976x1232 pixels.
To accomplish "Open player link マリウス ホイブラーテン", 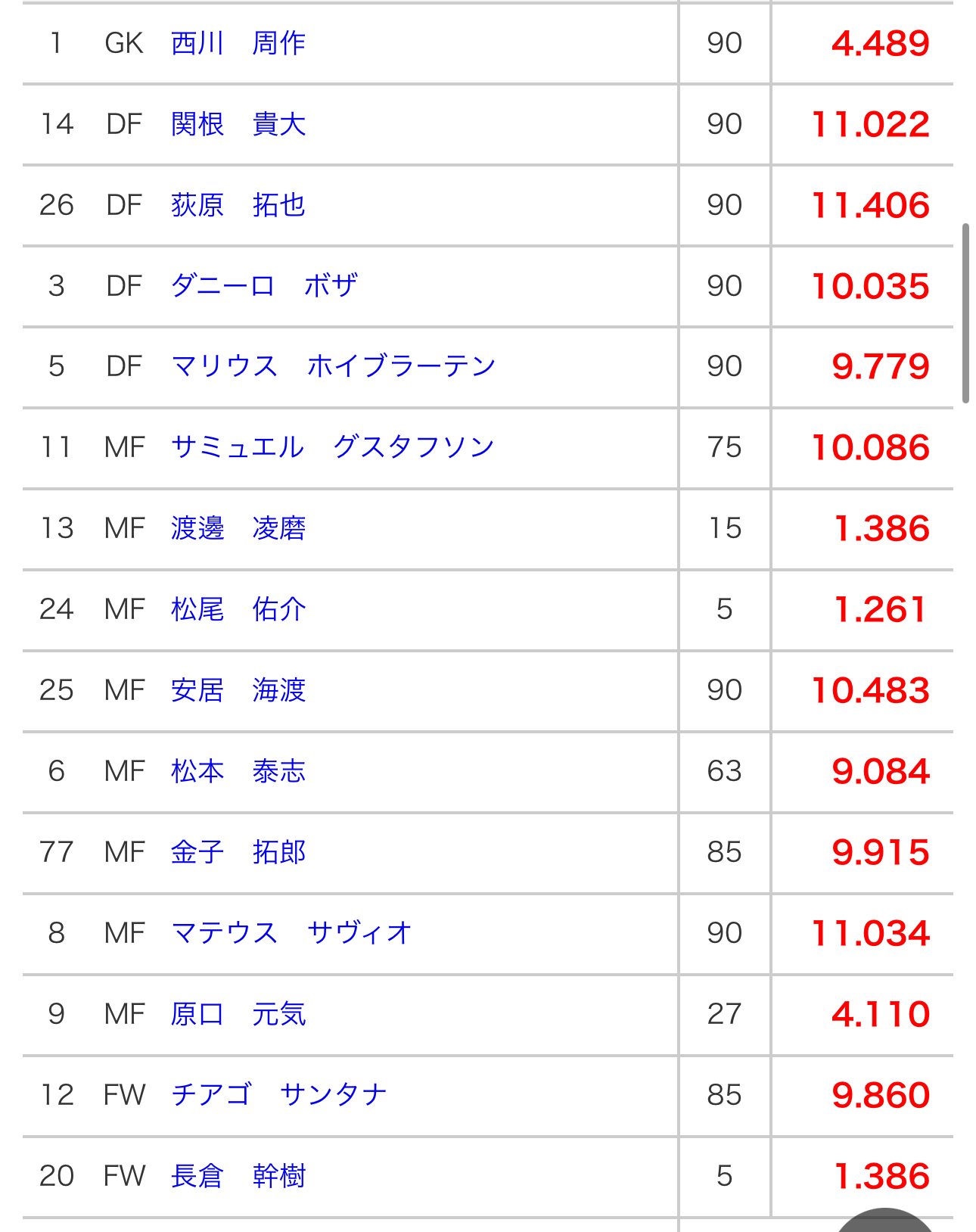I will 333,366.
